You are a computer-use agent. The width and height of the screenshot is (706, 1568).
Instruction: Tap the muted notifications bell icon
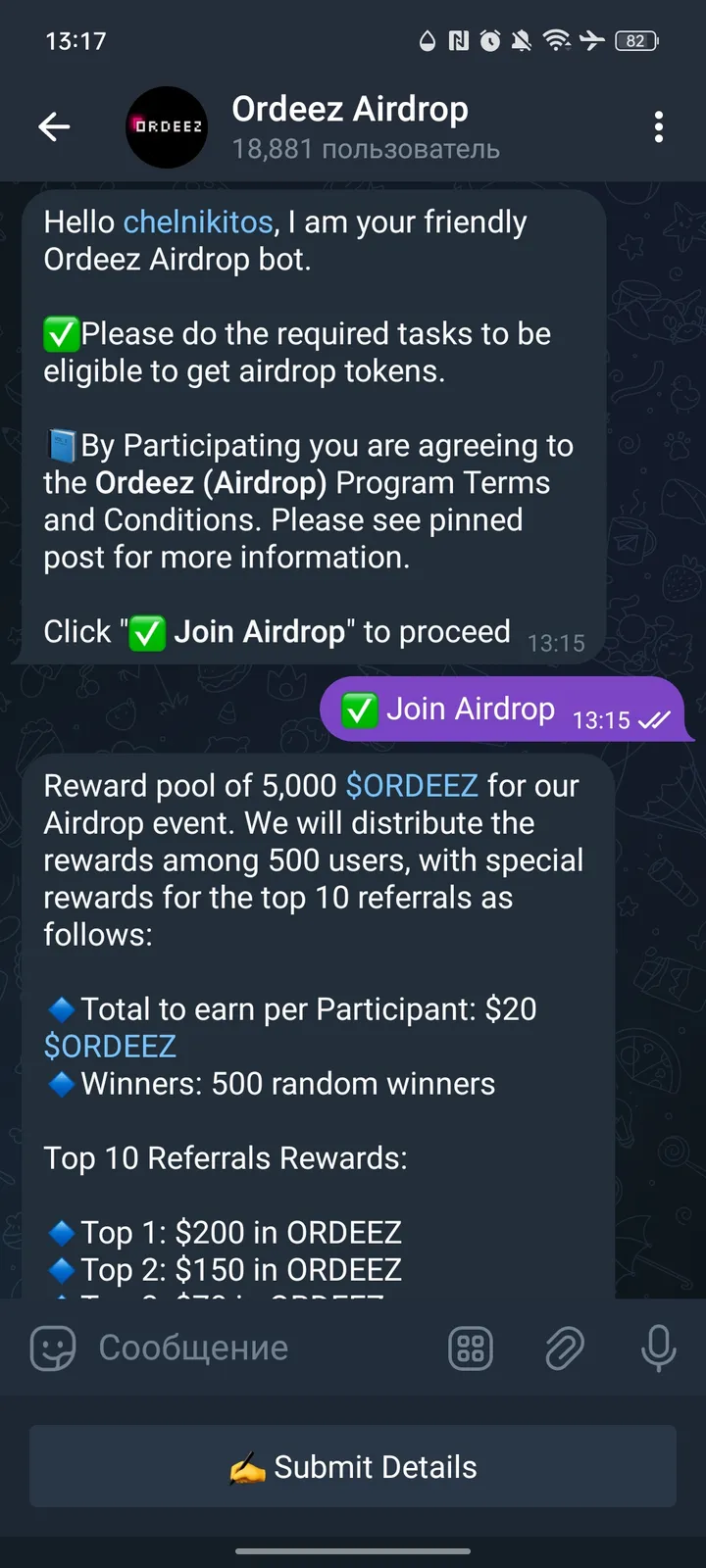pyautogui.click(x=521, y=40)
